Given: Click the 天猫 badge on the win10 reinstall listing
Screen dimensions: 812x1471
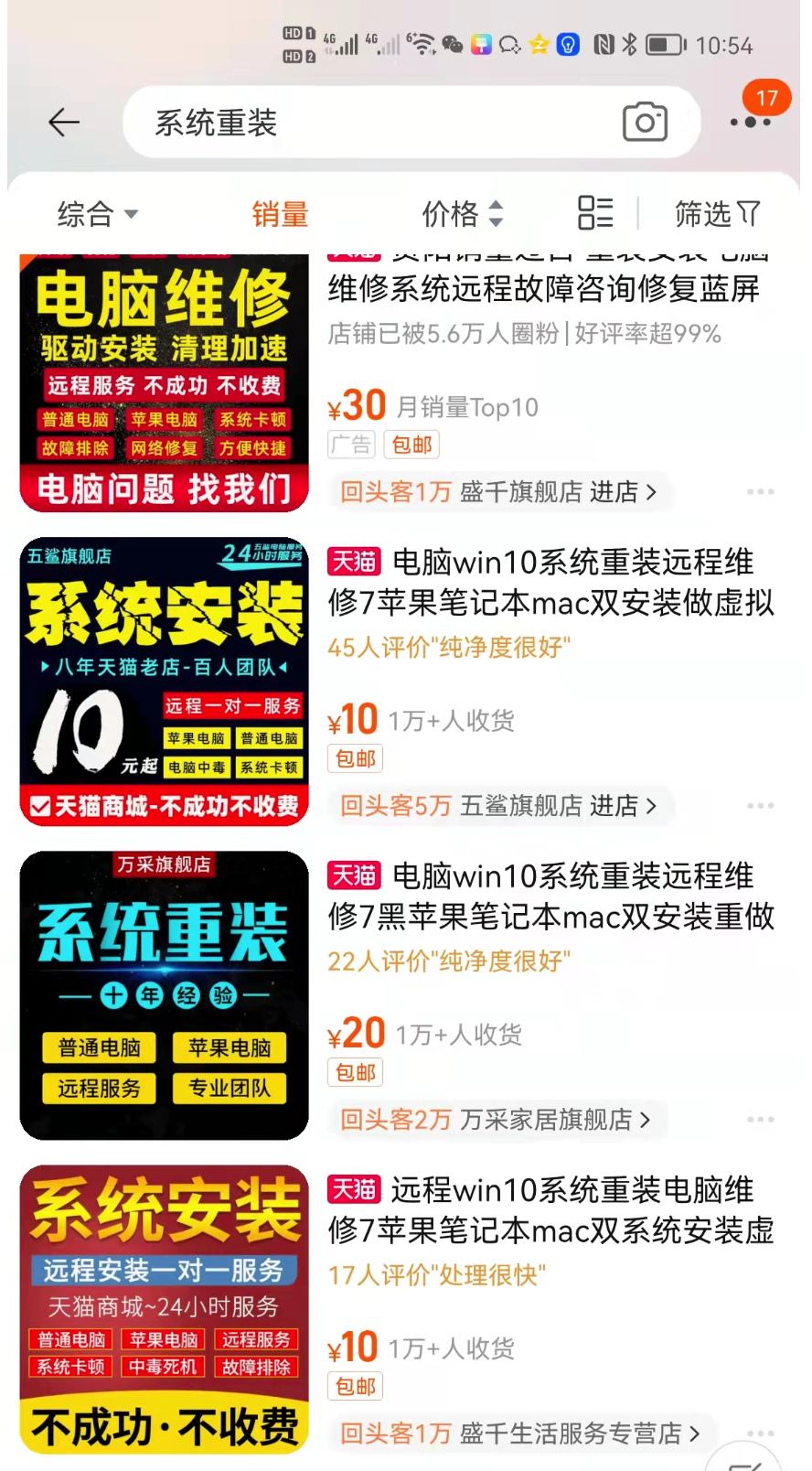Looking at the screenshot, I should [x=354, y=562].
